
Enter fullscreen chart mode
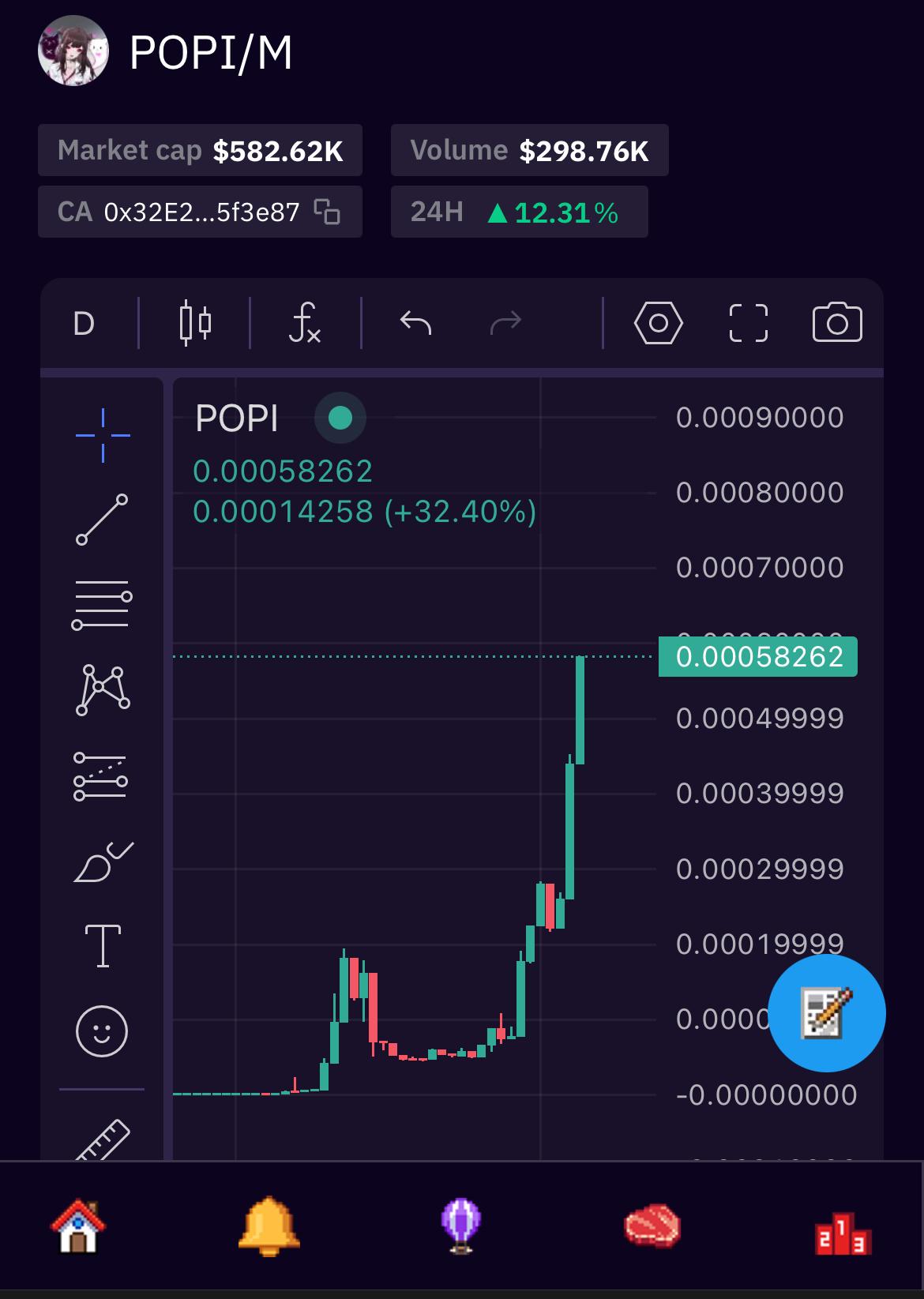click(x=748, y=323)
